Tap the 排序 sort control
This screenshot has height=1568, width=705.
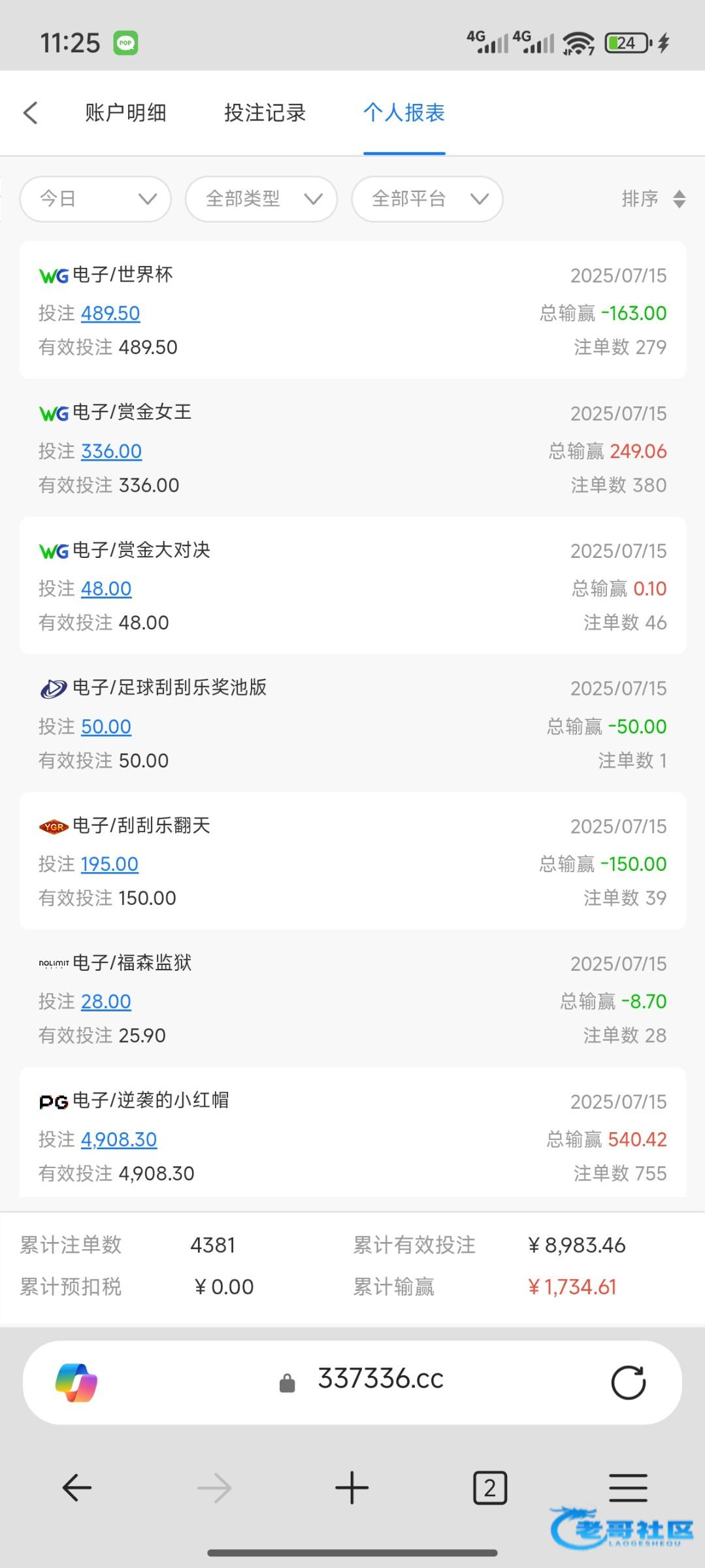tap(653, 199)
